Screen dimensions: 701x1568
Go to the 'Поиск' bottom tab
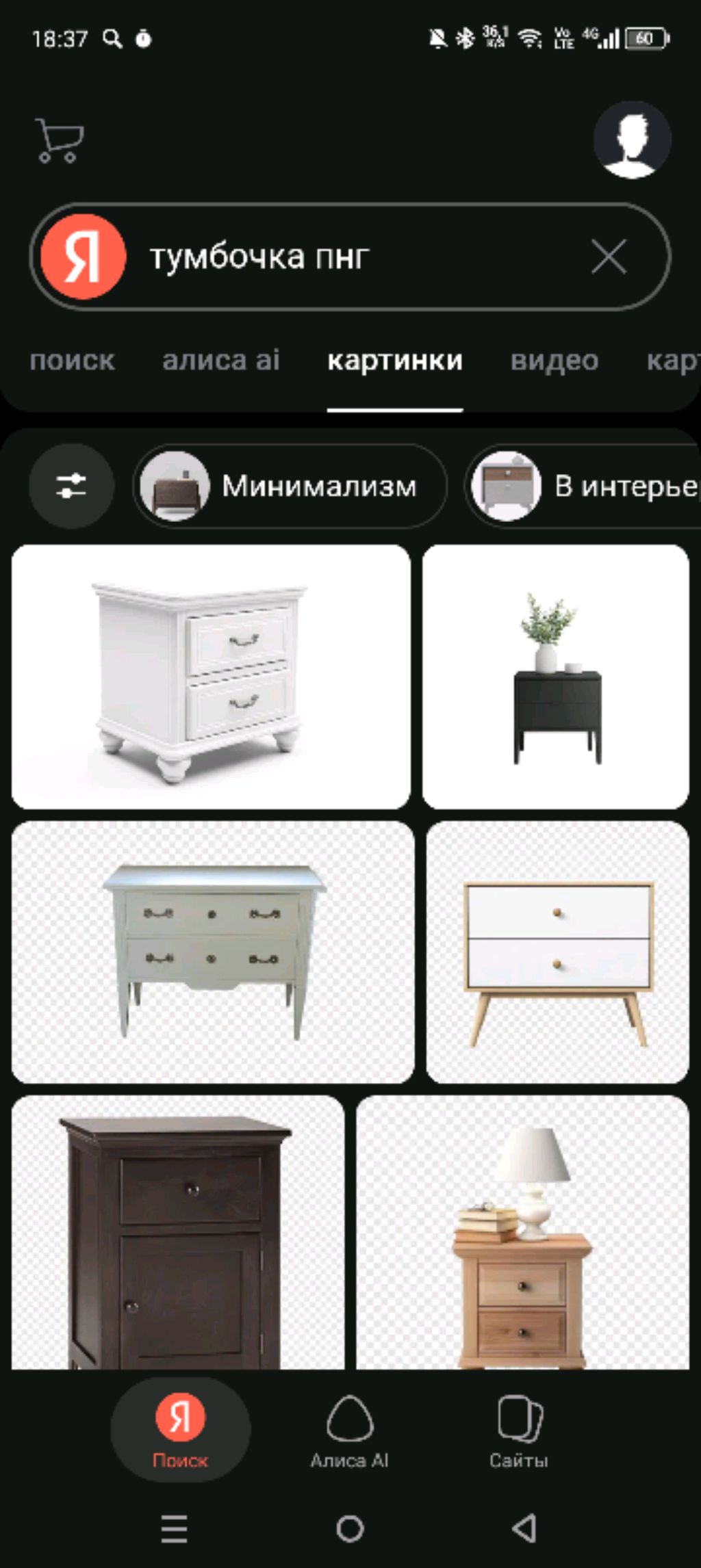(180, 1429)
